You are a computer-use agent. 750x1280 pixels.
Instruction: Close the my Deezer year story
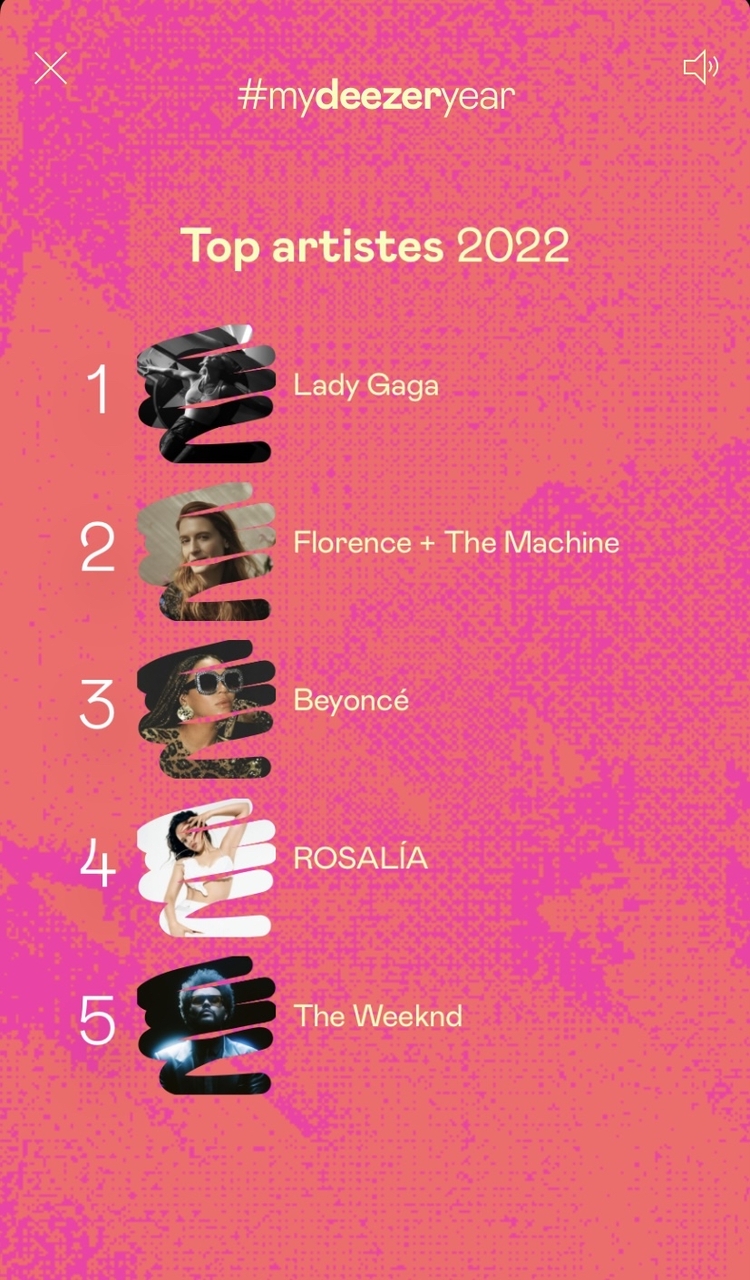pyautogui.click(x=50, y=68)
